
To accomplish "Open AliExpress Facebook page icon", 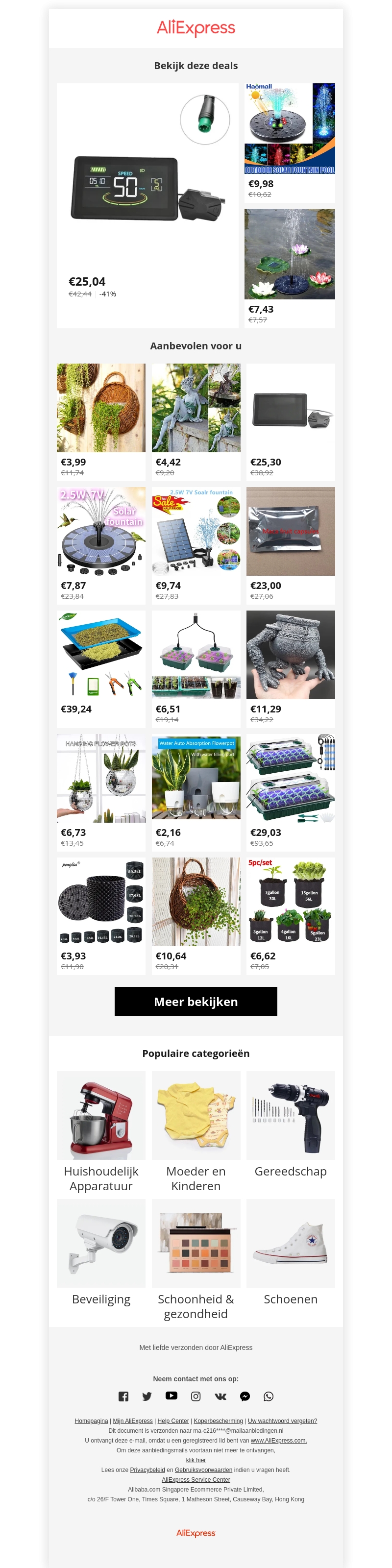I will click(123, 1396).
